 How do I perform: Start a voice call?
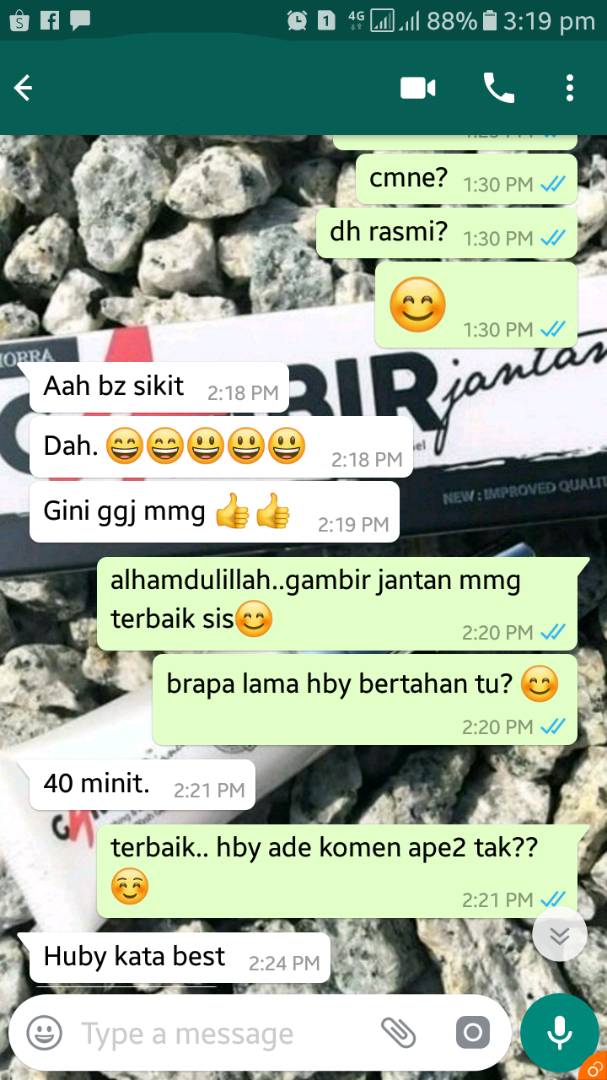[498, 88]
